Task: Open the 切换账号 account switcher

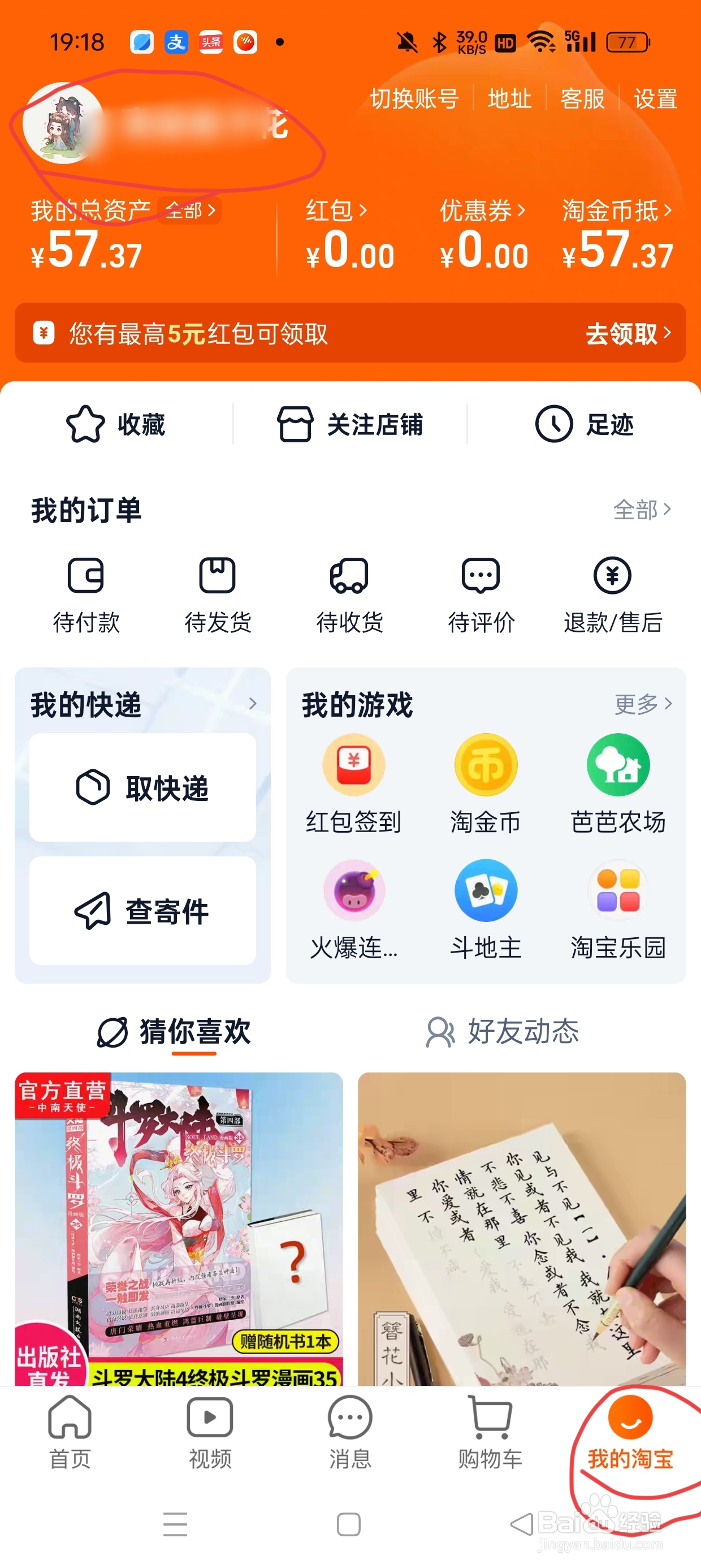Action: (x=414, y=99)
